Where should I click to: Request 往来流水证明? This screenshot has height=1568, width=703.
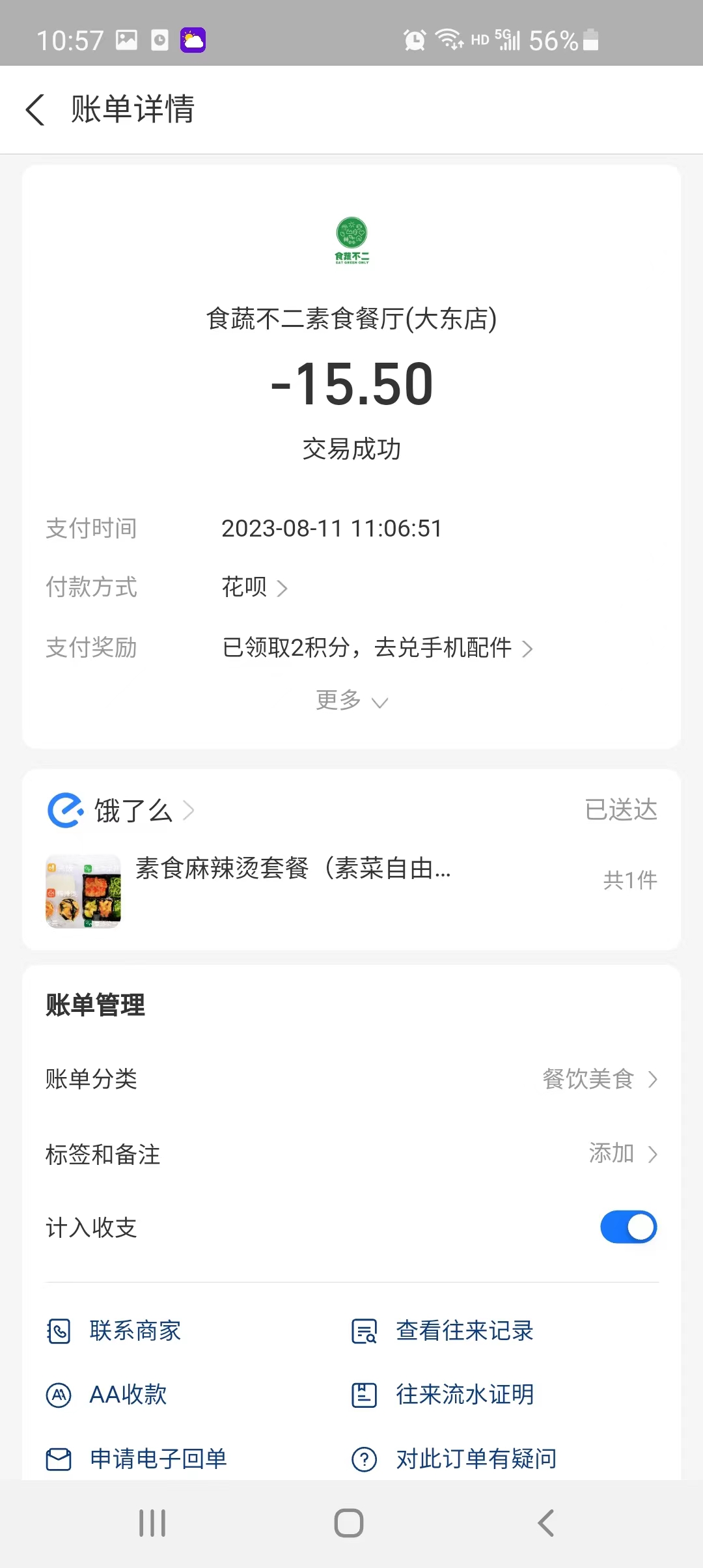point(444,1395)
